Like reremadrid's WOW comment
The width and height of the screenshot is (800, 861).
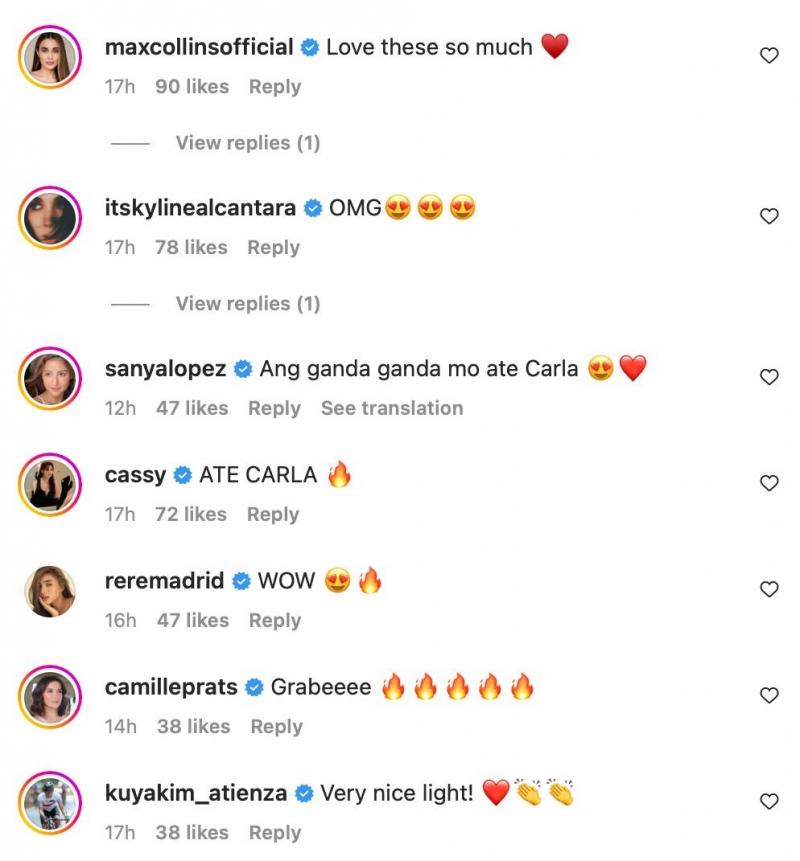point(769,590)
